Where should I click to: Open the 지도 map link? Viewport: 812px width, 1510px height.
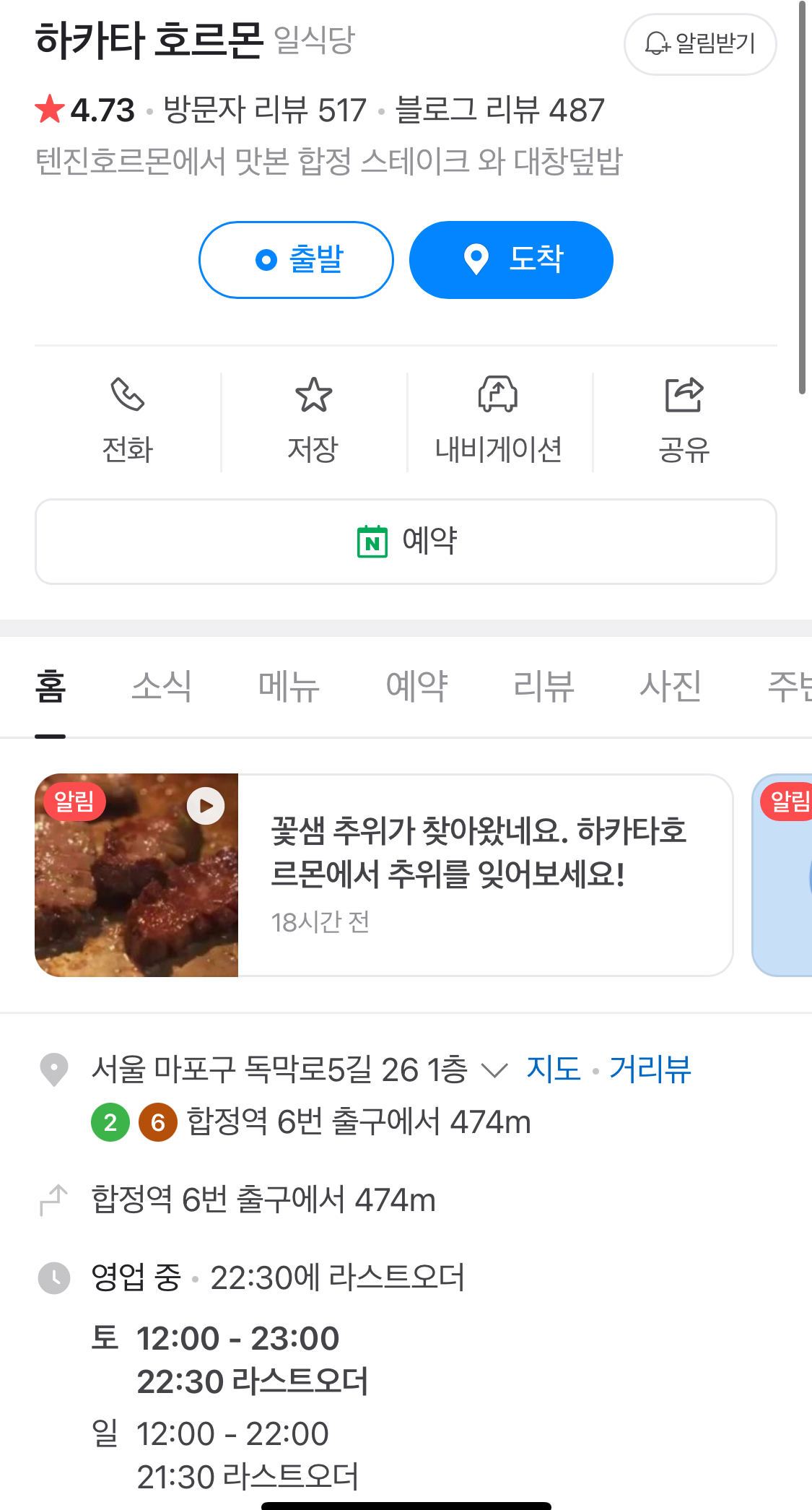pyautogui.click(x=554, y=1069)
